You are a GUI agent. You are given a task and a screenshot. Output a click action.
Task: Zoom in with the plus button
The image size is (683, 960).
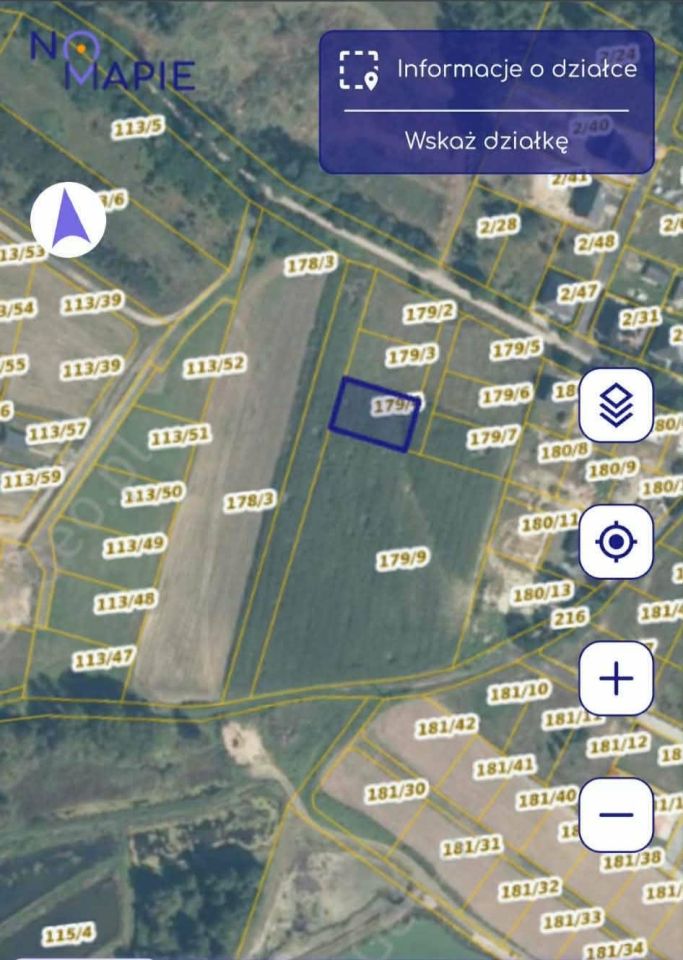tap(616, 679)
